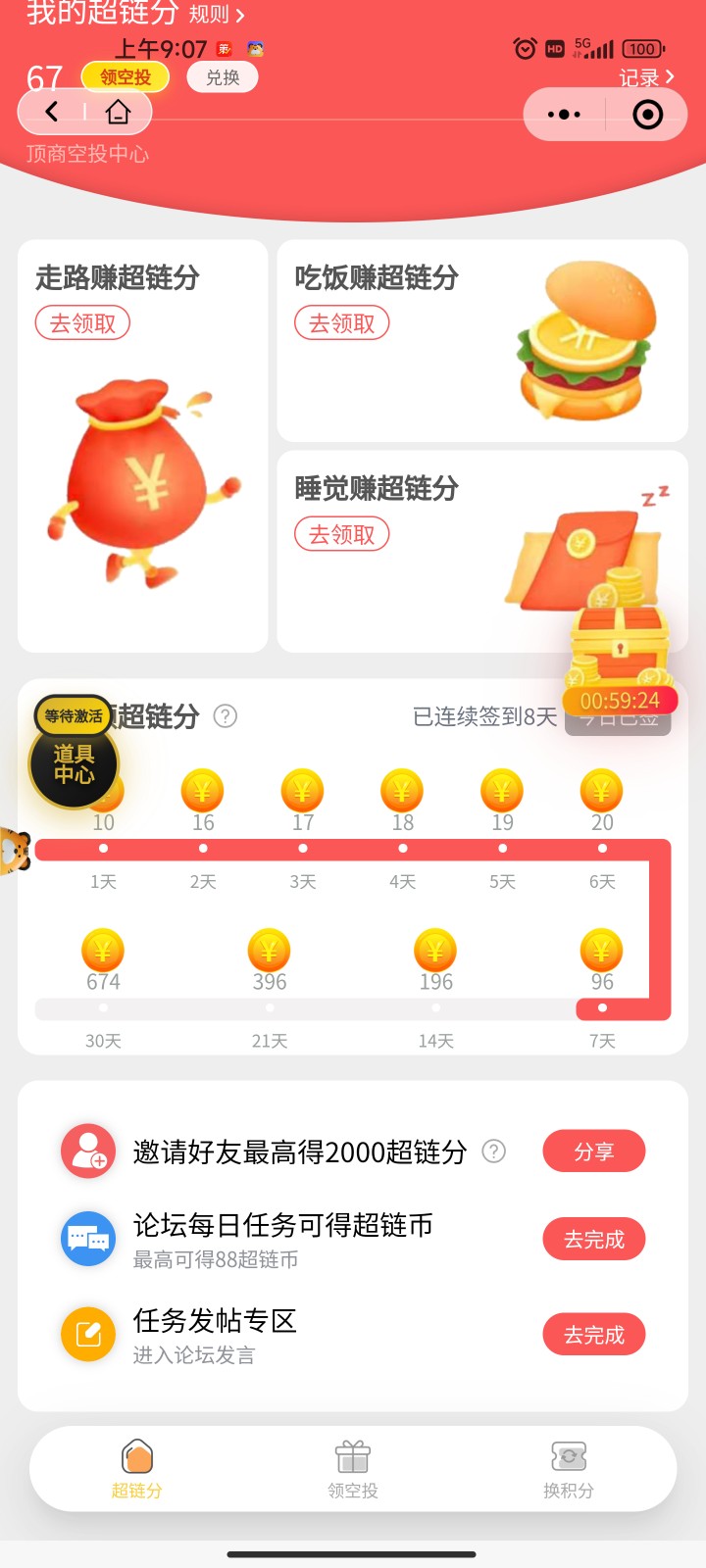Tap 去完成 for 论坛每日任务
Image resolution: width=706 pixels, height=1568 pixels.
point(593,1238)
